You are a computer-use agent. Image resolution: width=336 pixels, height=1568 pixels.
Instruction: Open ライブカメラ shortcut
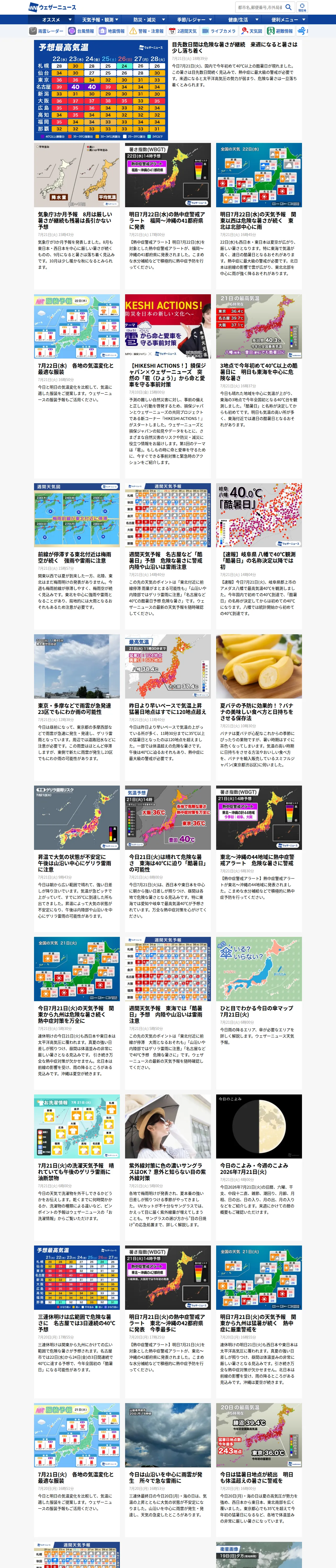pos(218,31)
